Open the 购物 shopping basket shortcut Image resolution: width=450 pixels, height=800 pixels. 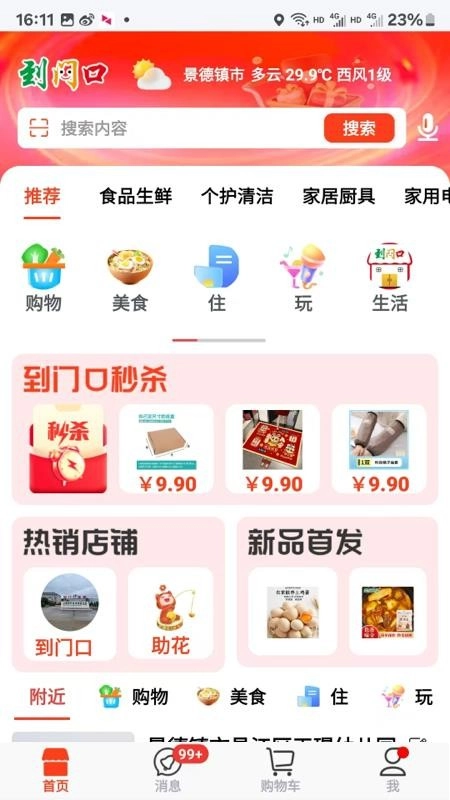pyautogui.click(x=43, y=279)
